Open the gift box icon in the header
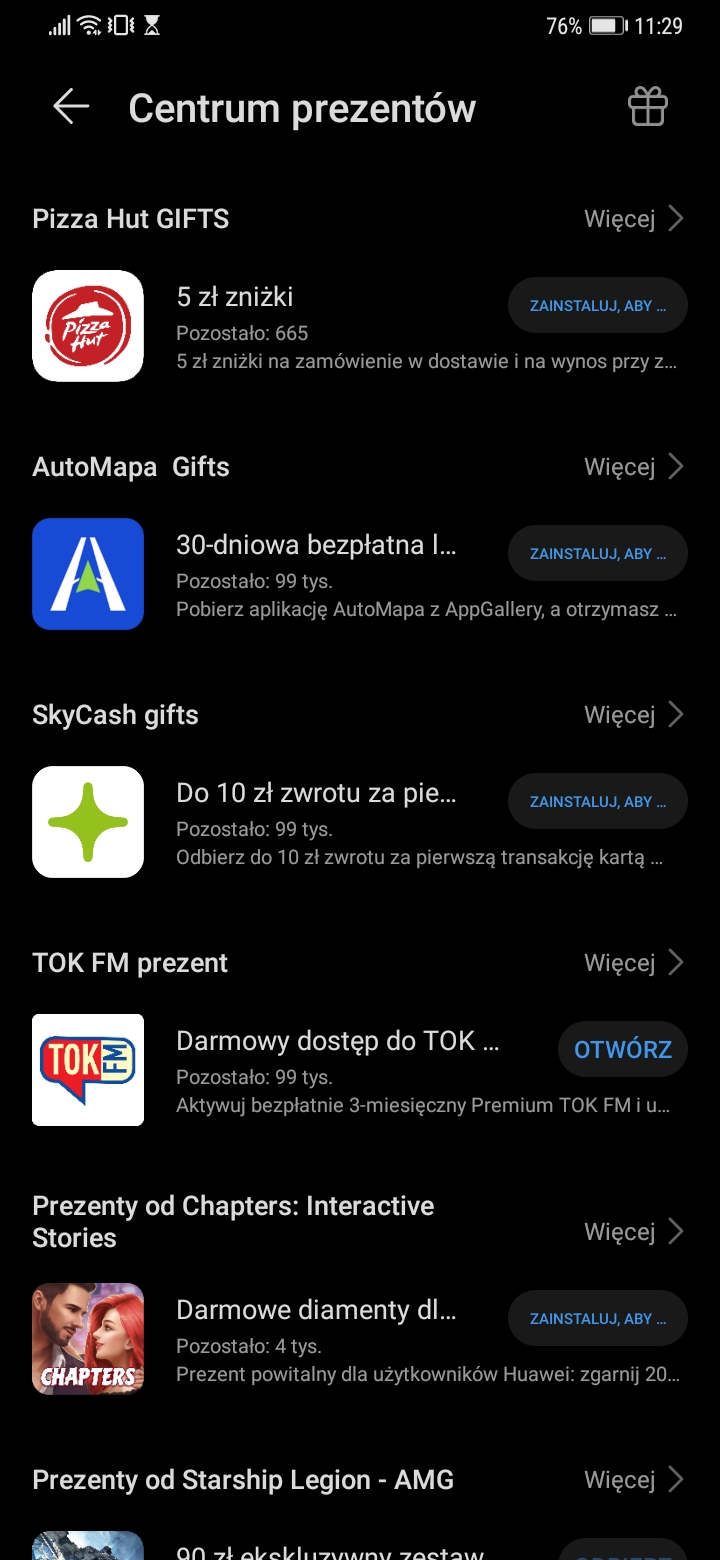Viewport: 720px width, 1560px height. [647, 107]
